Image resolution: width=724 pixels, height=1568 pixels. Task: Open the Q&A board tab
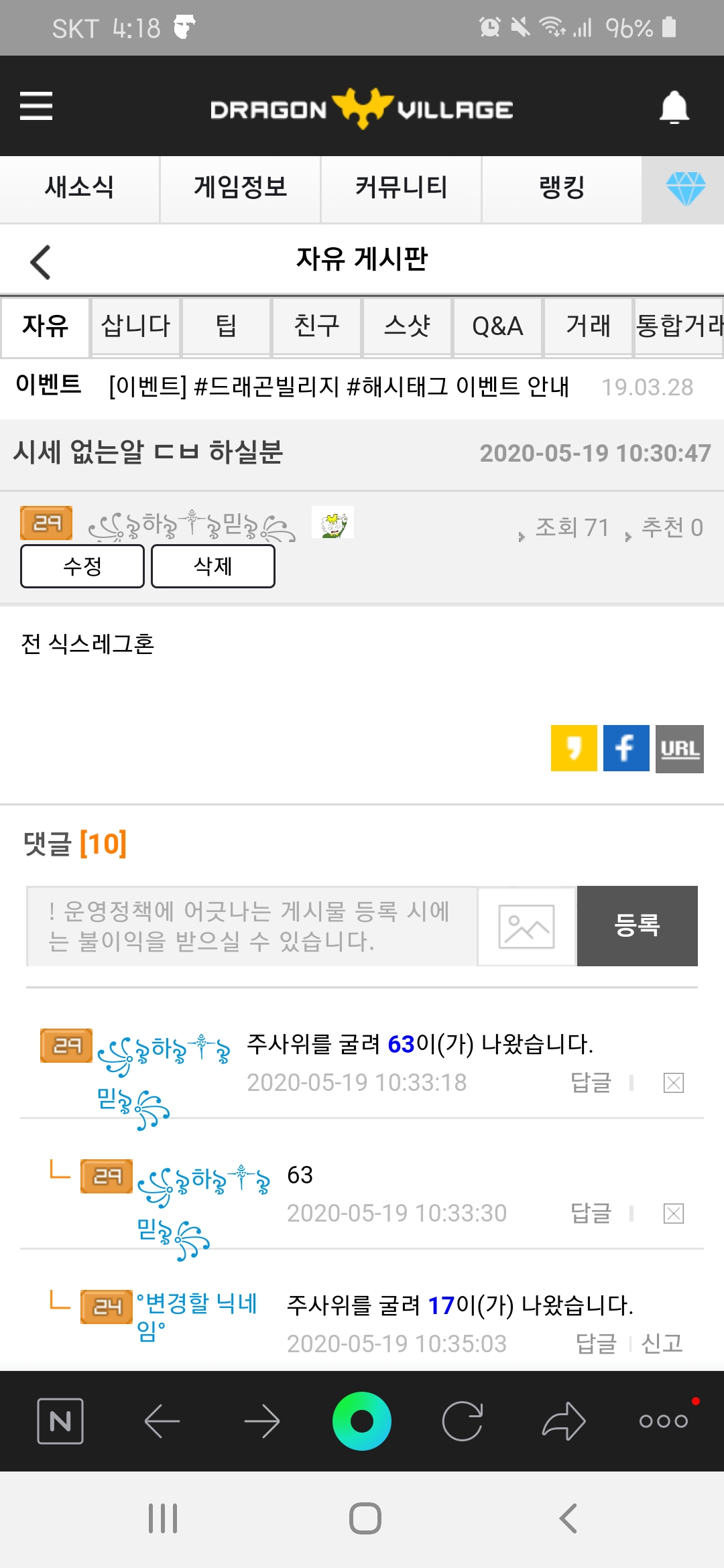tap(497, 326)
